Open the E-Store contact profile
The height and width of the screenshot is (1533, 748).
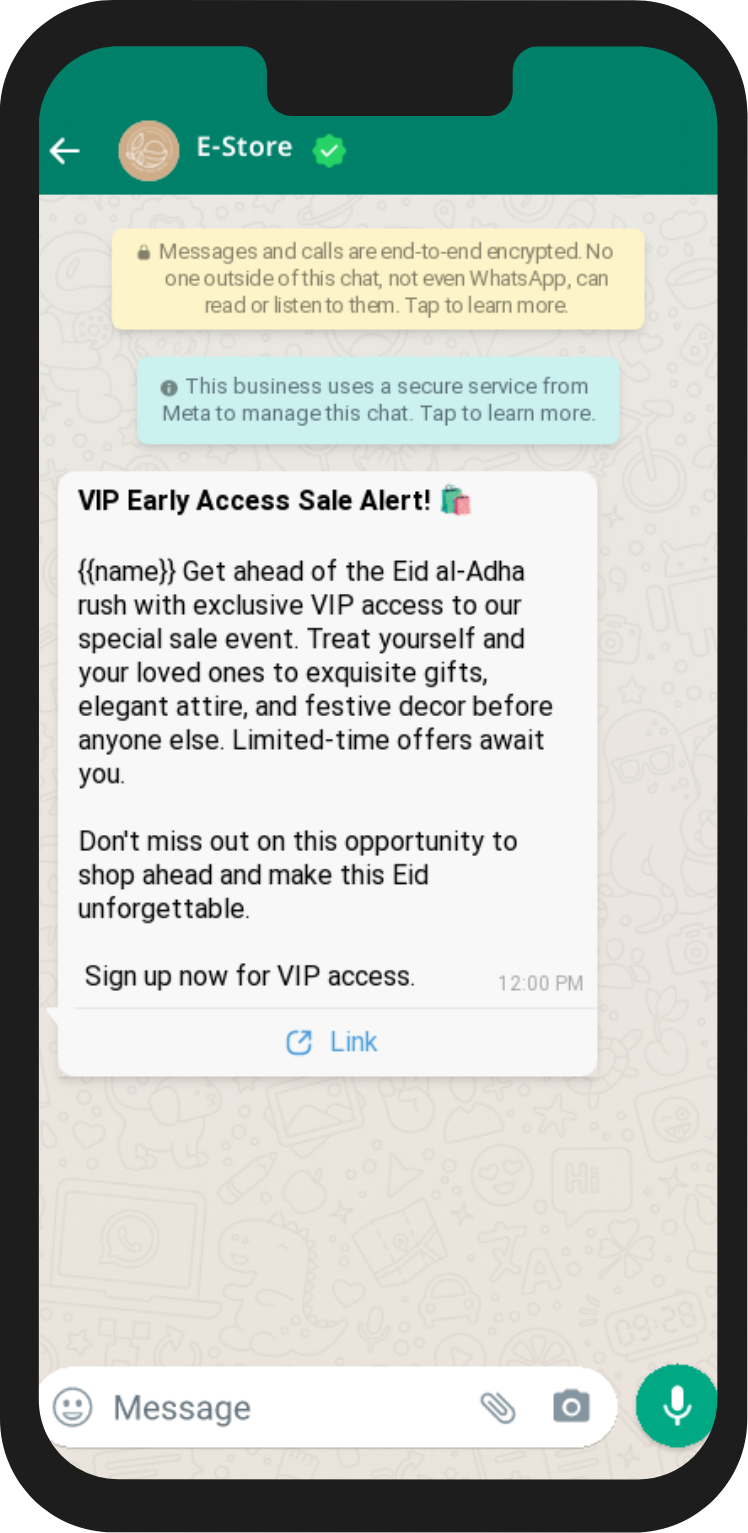pos(244,148)
